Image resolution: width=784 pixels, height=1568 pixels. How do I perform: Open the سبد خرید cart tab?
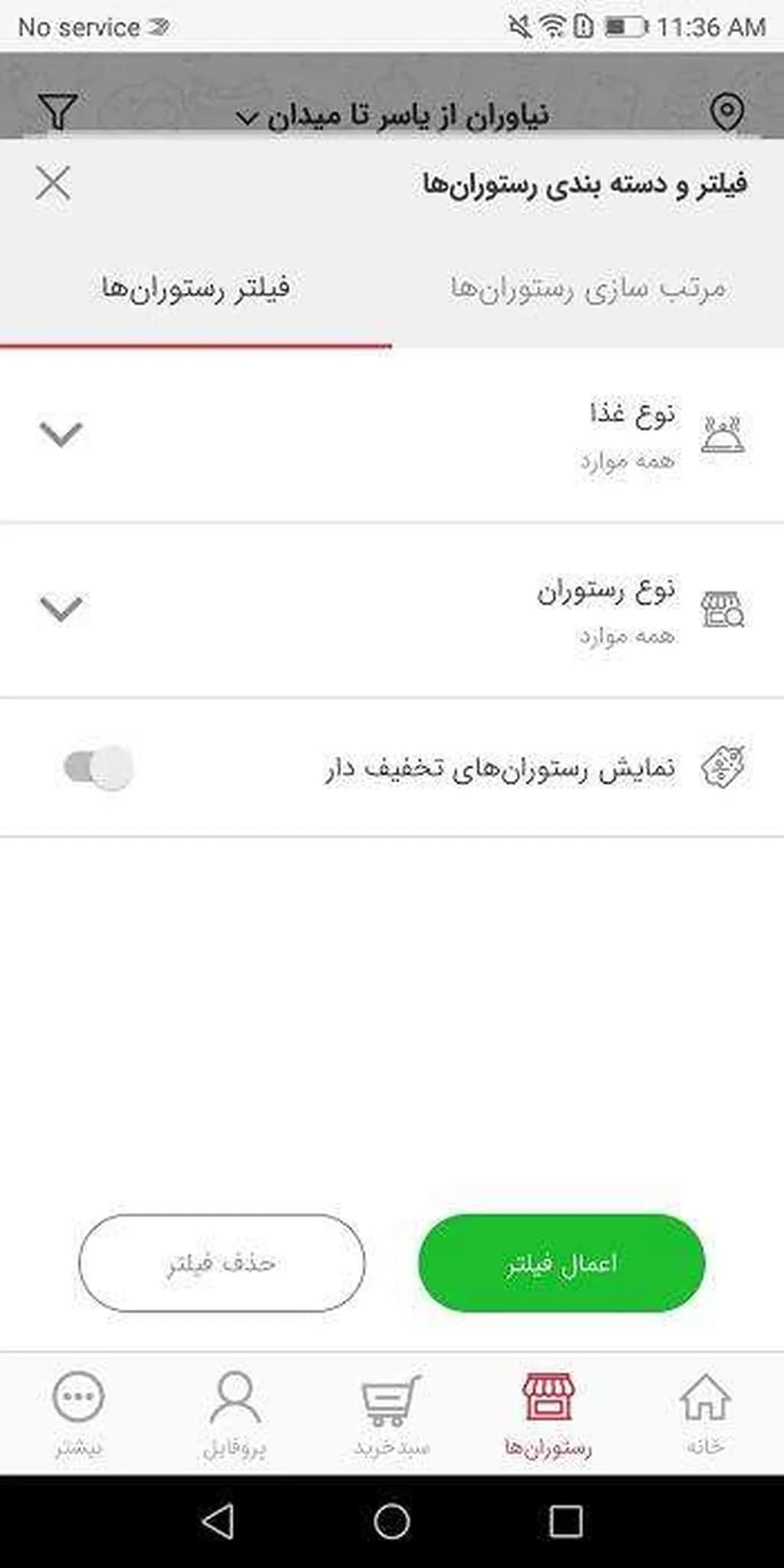[391, 1413]
